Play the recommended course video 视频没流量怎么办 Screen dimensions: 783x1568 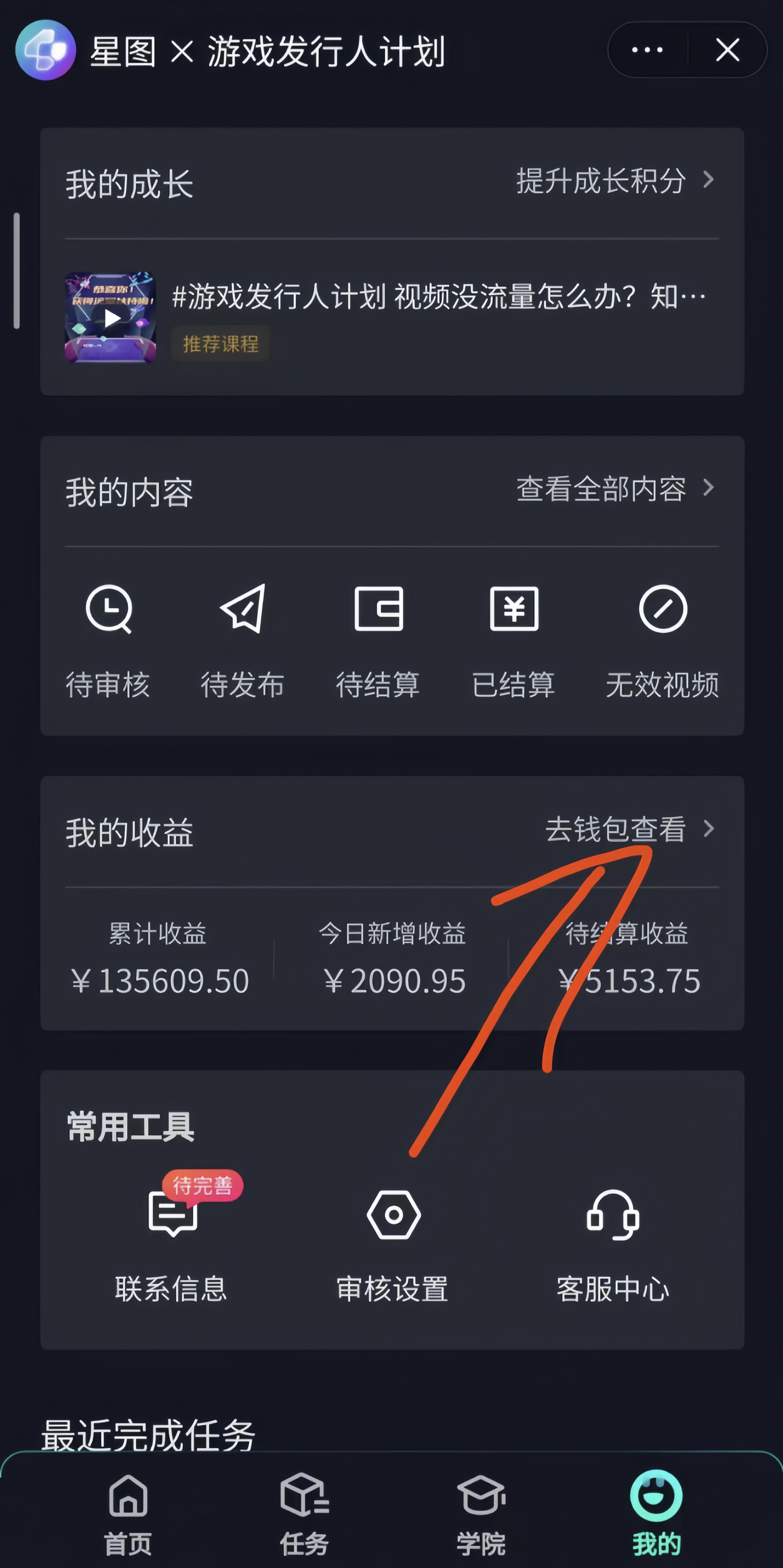(110, 317)
